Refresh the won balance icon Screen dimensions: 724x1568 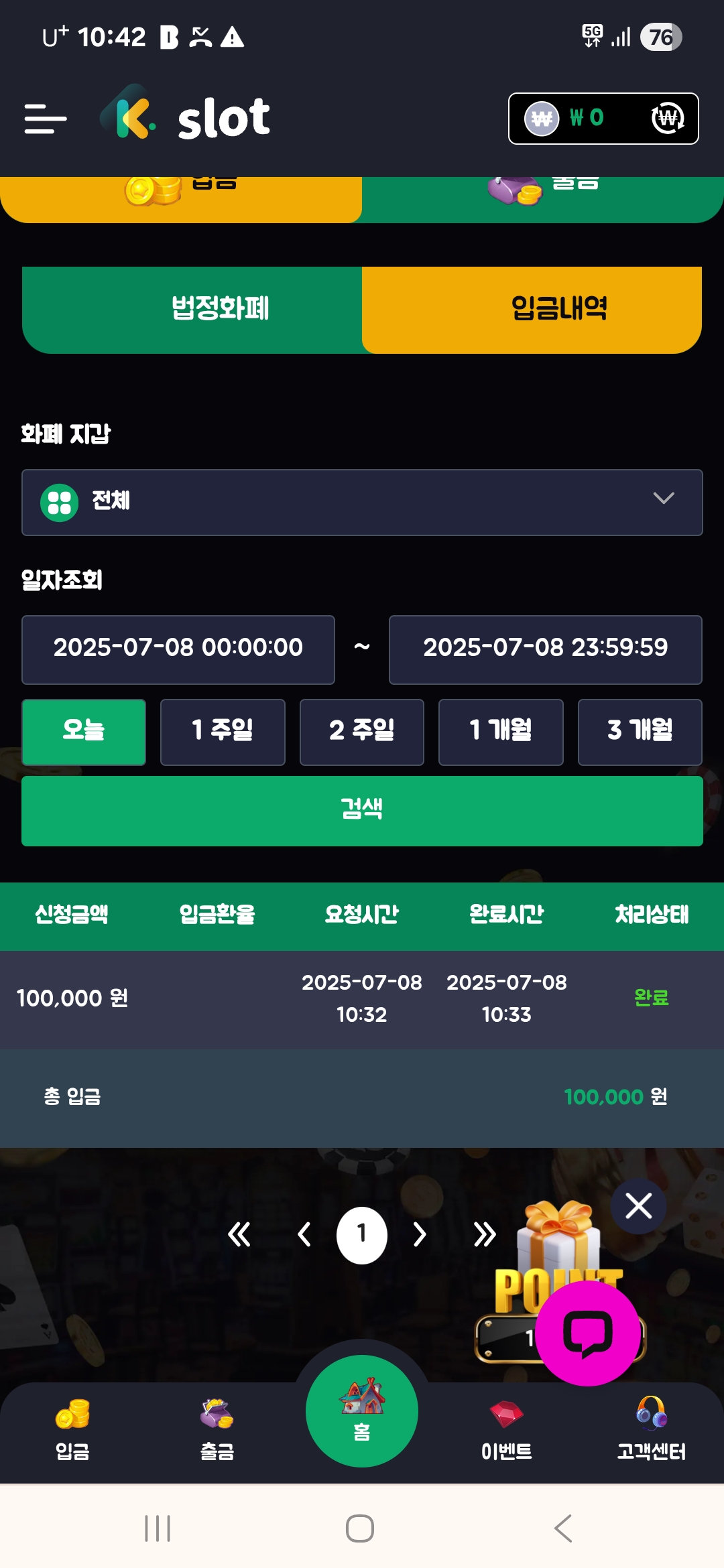pos(668,119)
